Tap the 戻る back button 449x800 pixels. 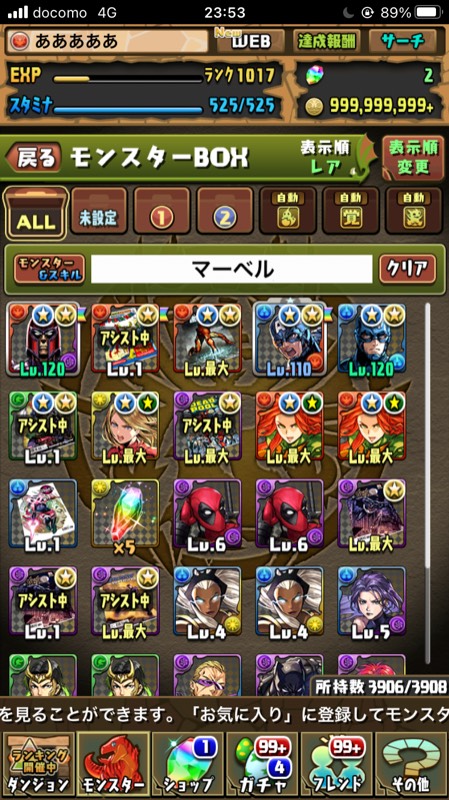click(35, 158)
